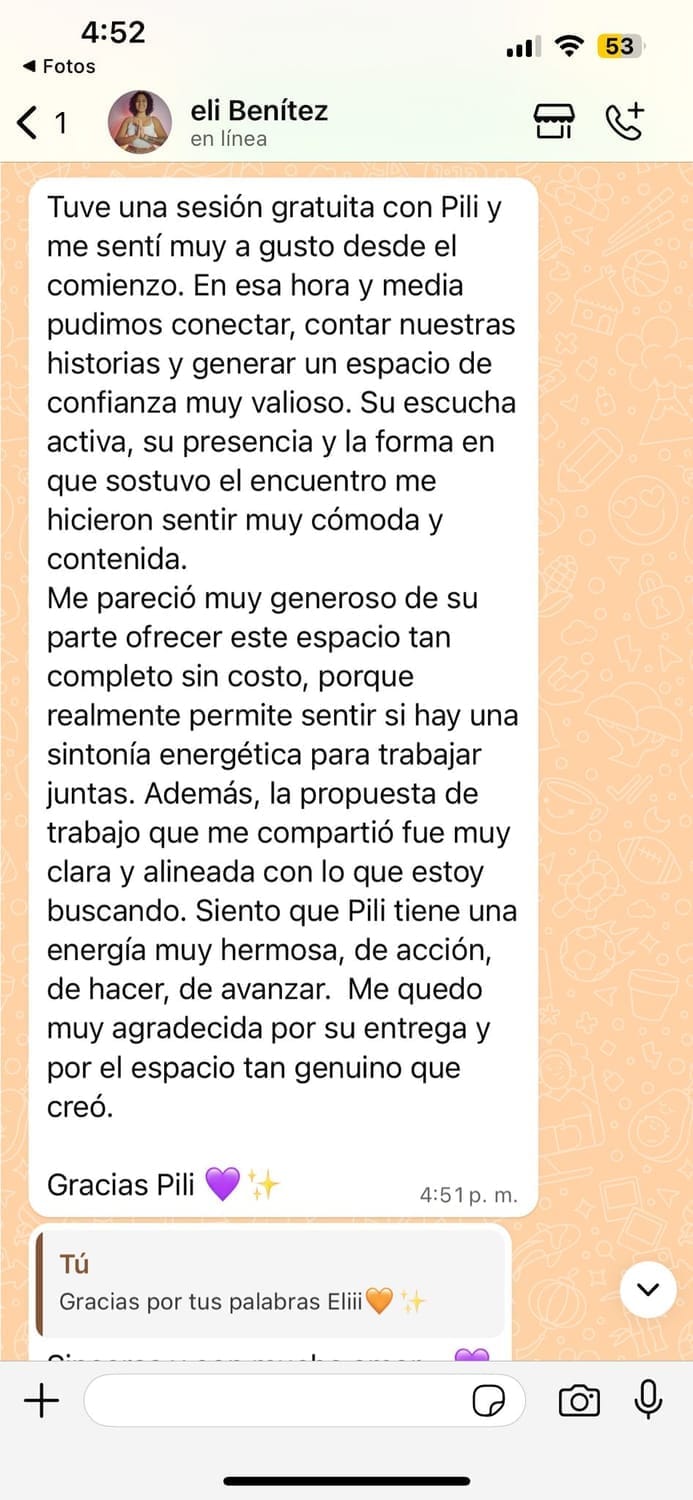Viewport: 693px width, 1500px height.
Task: Tap the microphone to record voice message
Action: coord(649,1400)
